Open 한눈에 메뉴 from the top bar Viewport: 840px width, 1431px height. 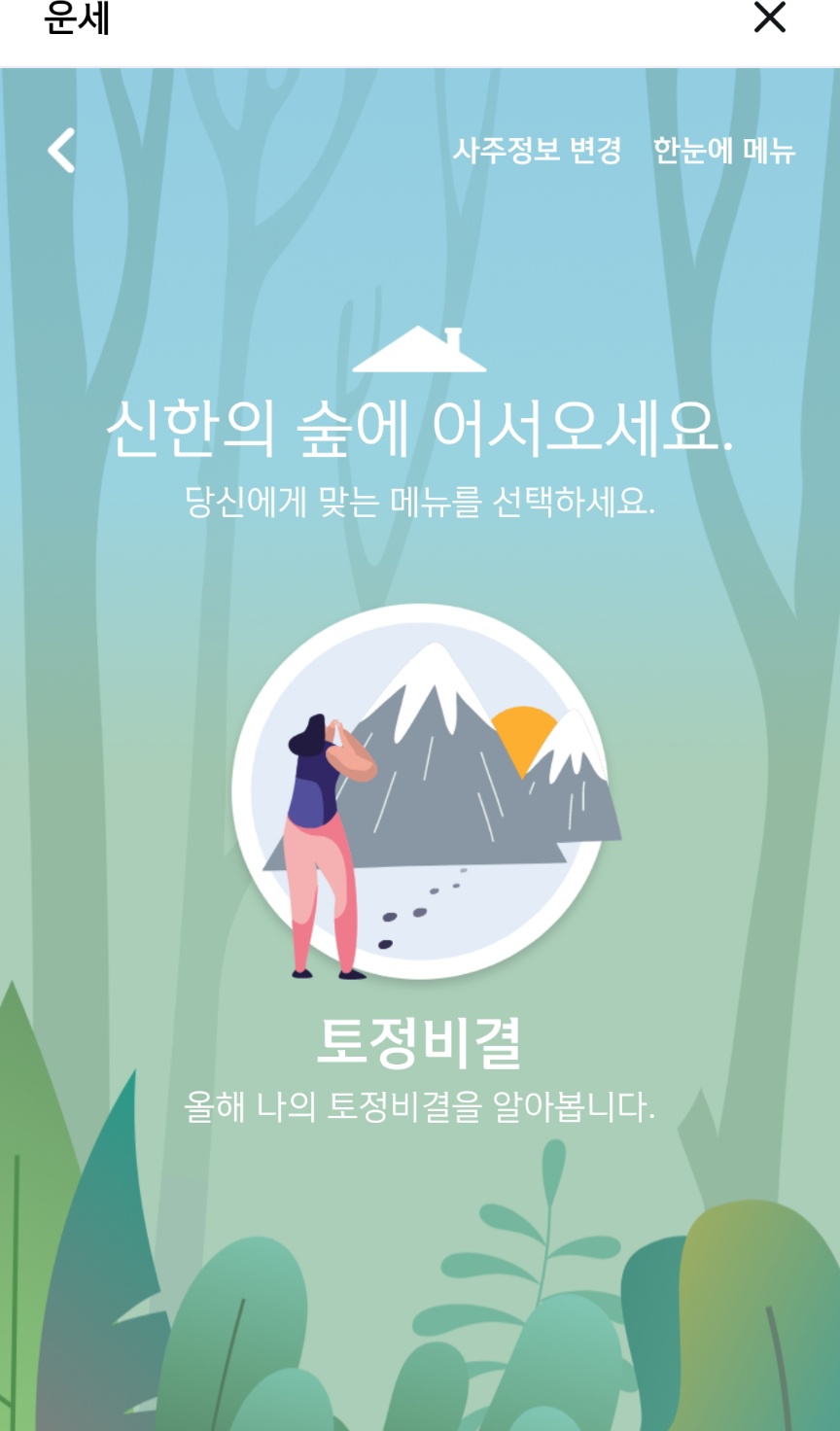[x=727, y=152]
